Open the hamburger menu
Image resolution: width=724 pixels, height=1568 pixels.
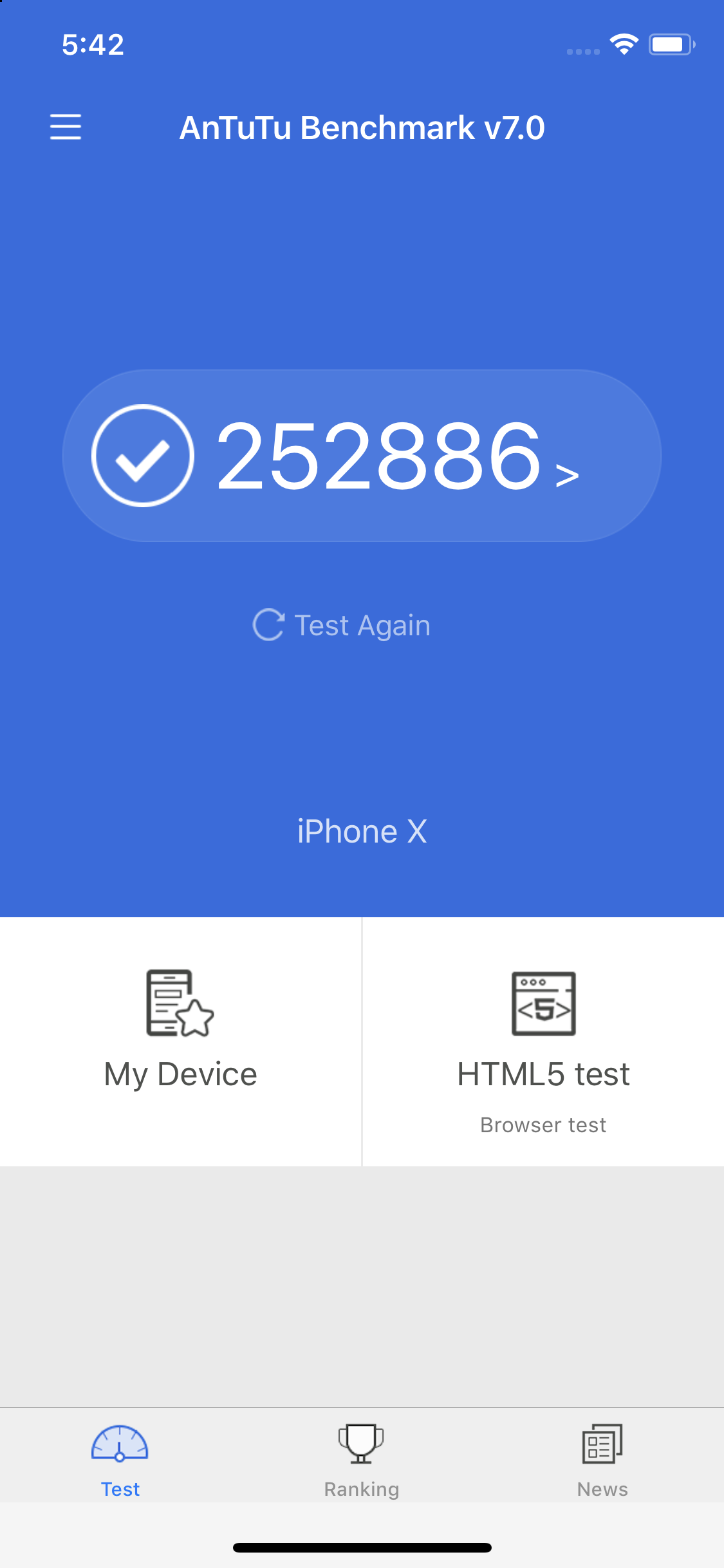click(66, 127)
